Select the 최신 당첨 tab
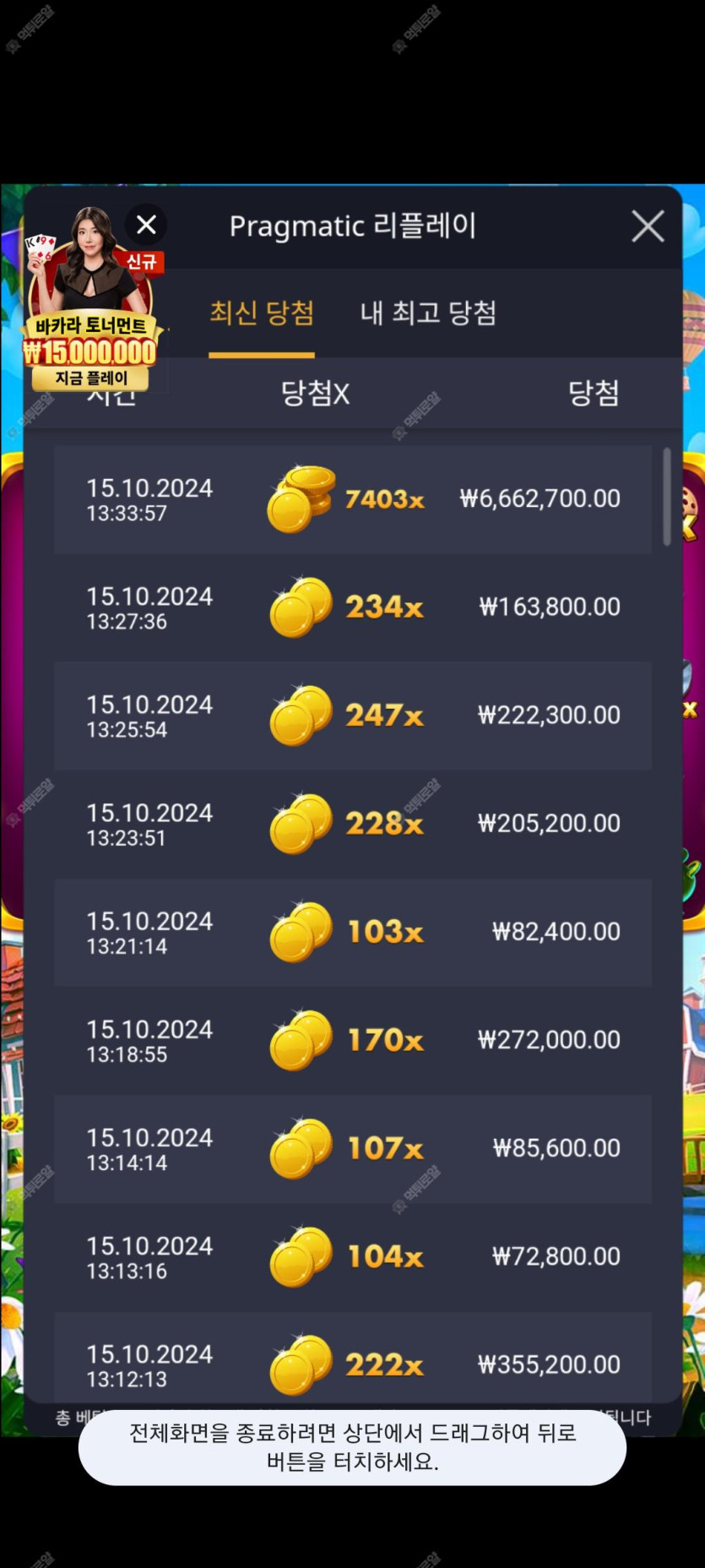 [262, 313]
